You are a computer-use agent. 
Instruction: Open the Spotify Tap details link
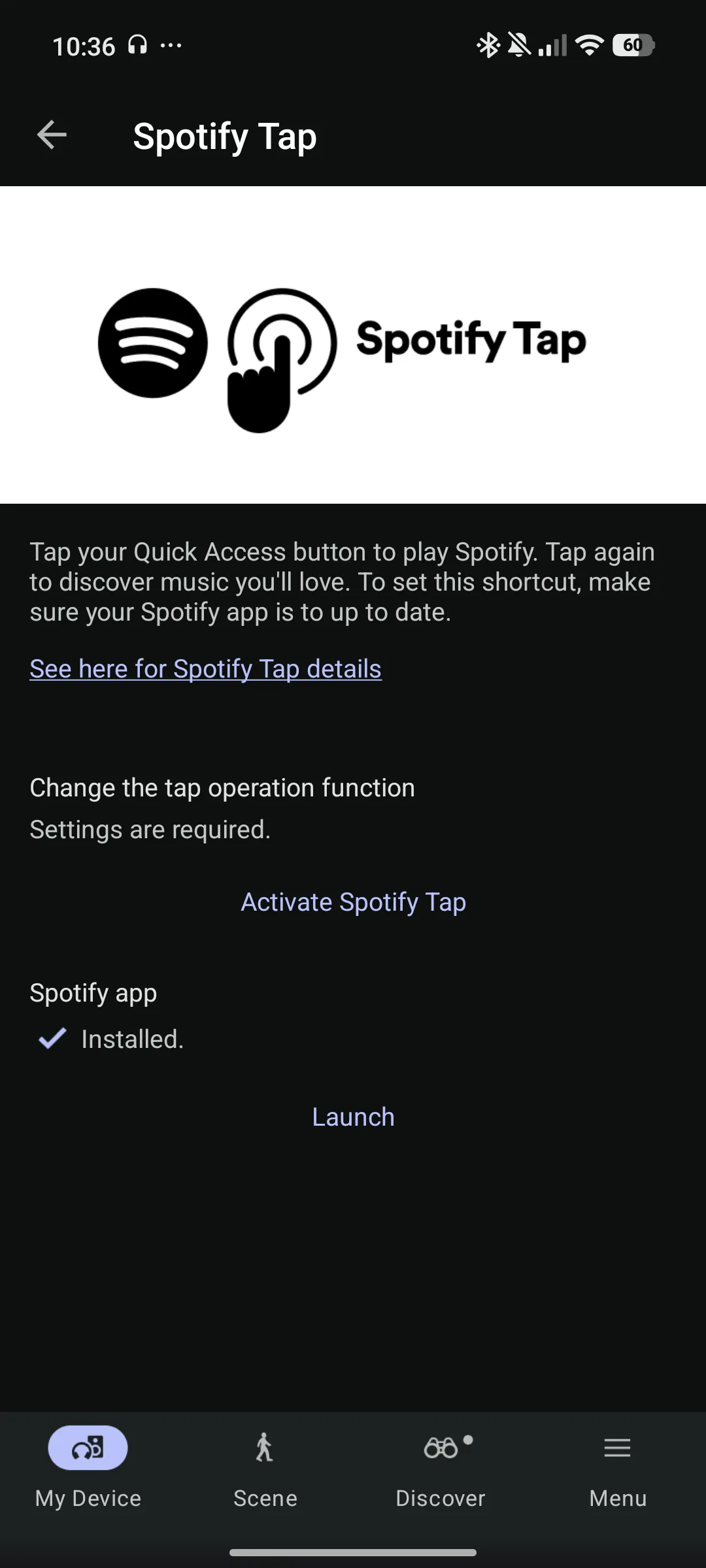pyautogui.click(x=205, y=669)
